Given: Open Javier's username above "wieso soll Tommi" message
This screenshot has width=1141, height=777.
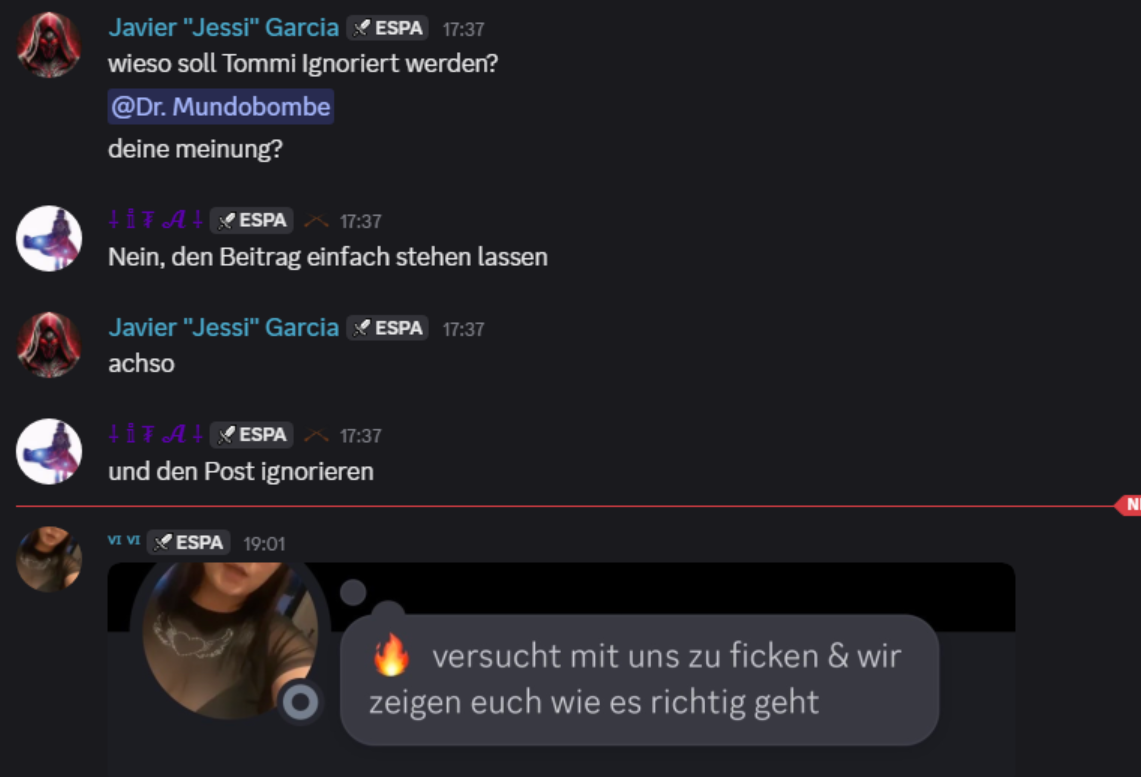Looking at the screenshot, I should pyautogui.click(x=223, y=28).
